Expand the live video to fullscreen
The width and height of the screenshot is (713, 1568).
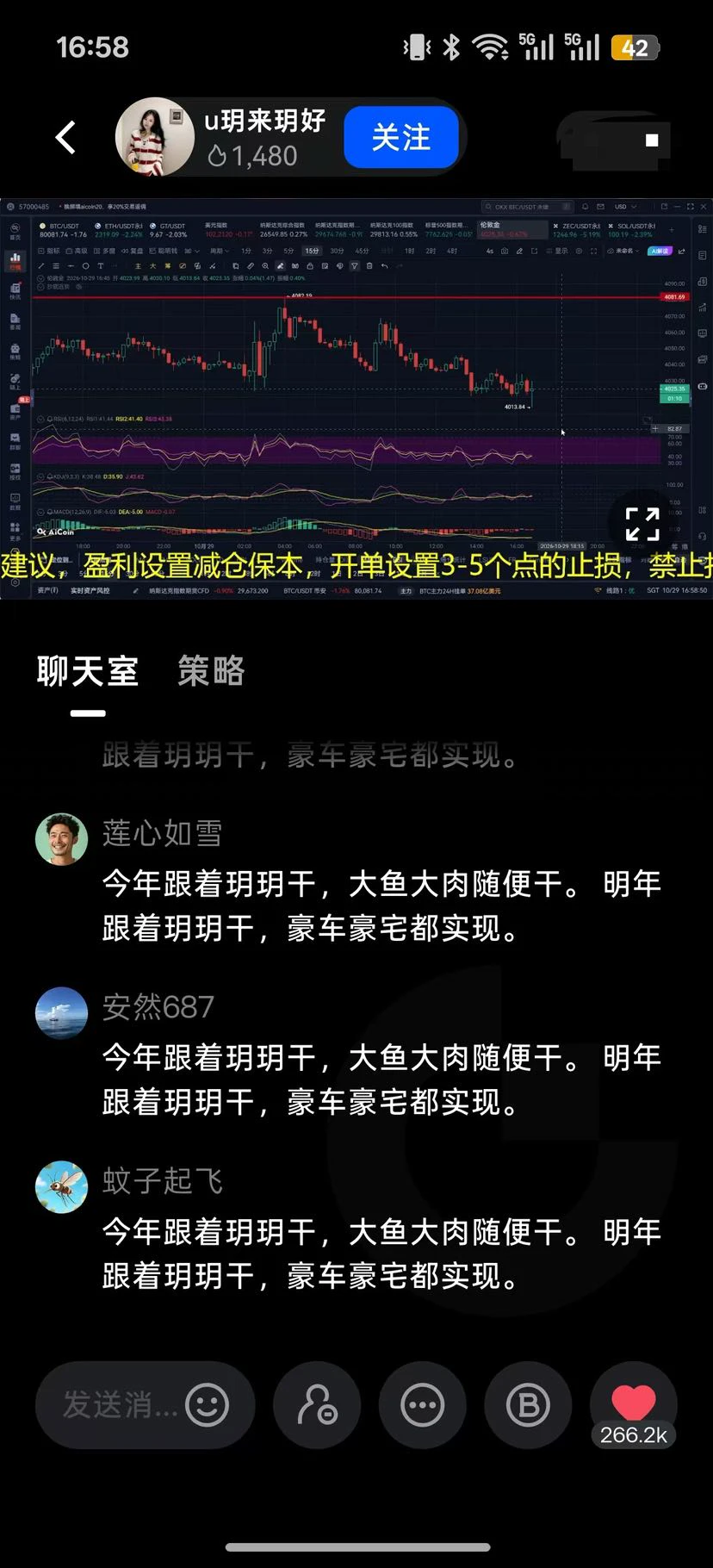click(642, 523)
